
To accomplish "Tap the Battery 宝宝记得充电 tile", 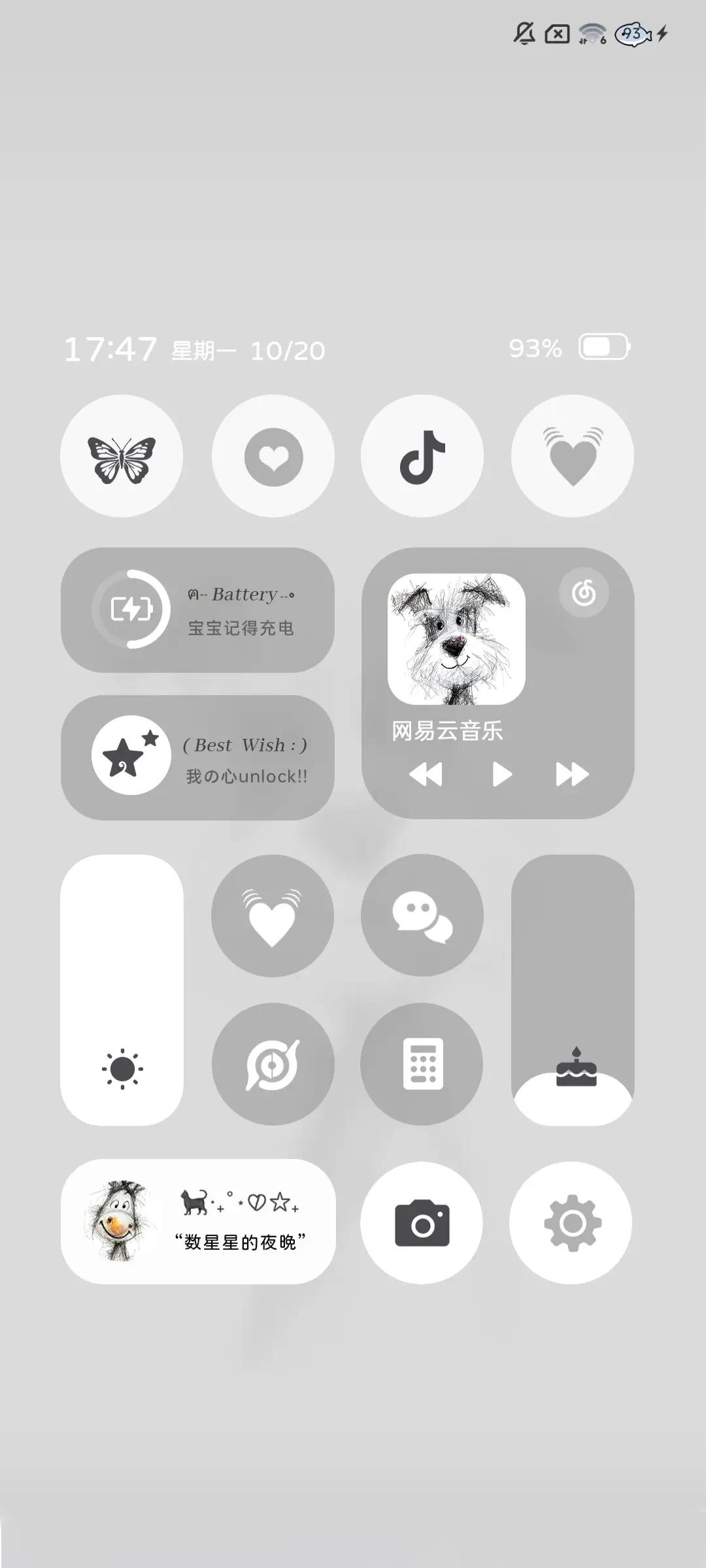I will pyautogui.click(x=197, y=610).
